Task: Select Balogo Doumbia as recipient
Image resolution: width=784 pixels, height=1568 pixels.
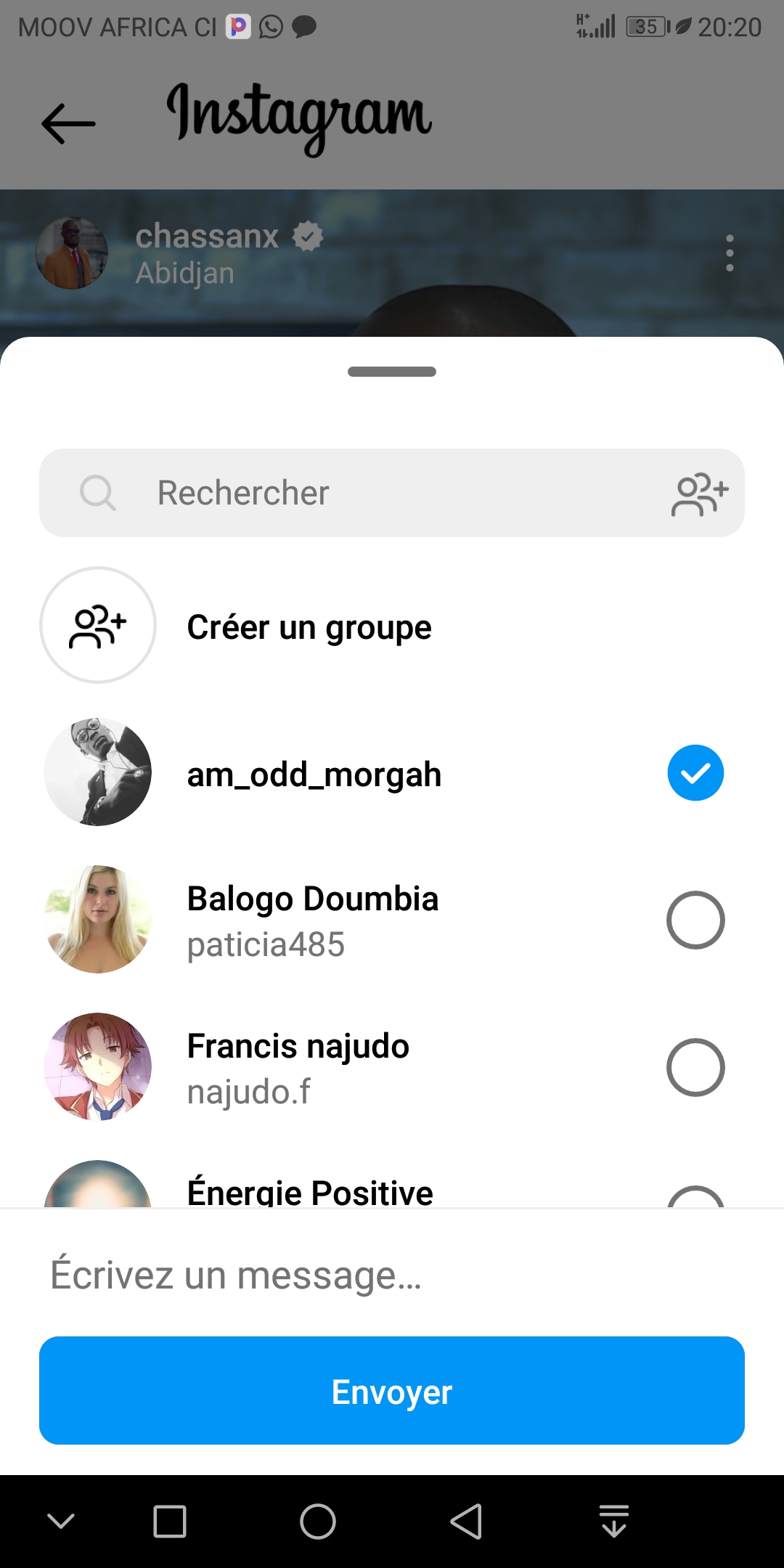Action: pos(695,920)
